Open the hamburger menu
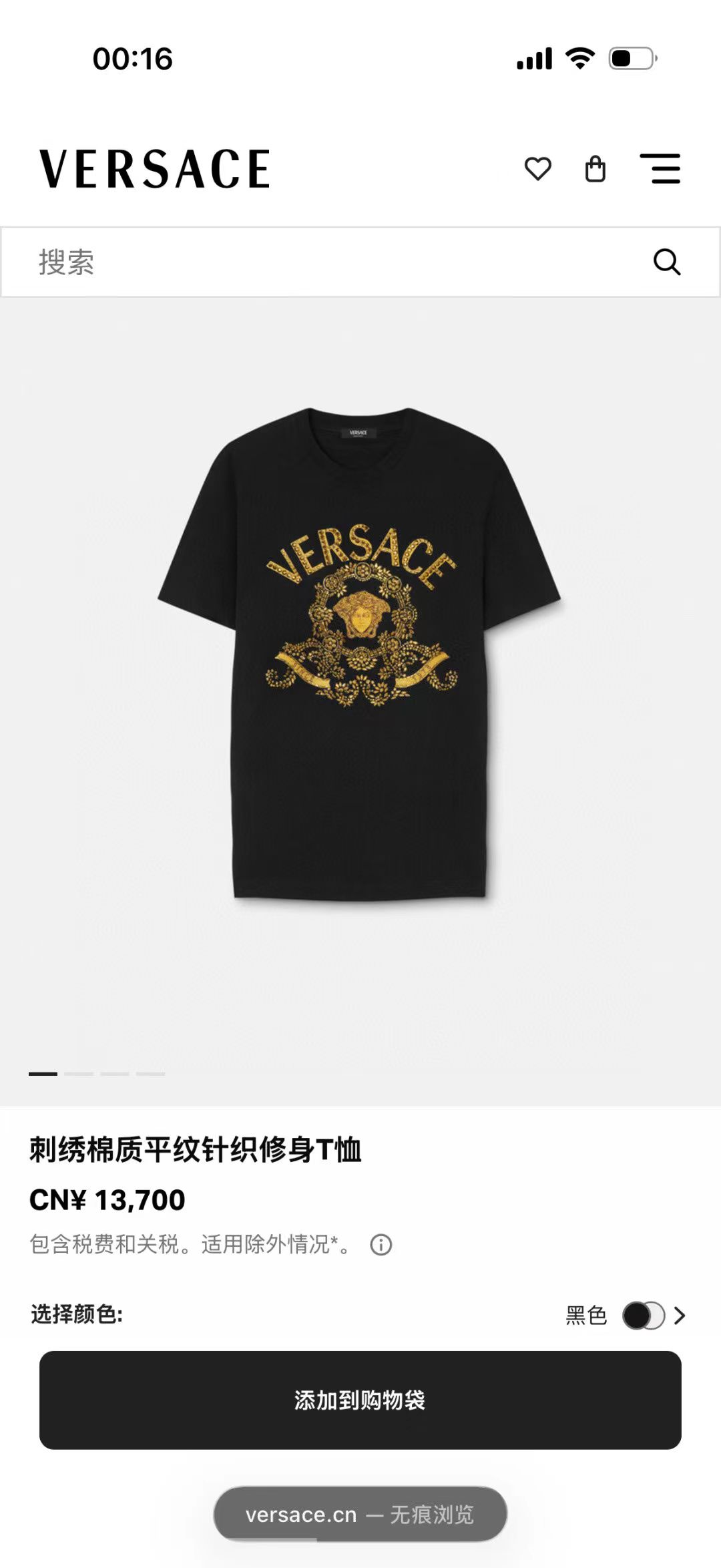721x1568 pixels. pos(660,169)
